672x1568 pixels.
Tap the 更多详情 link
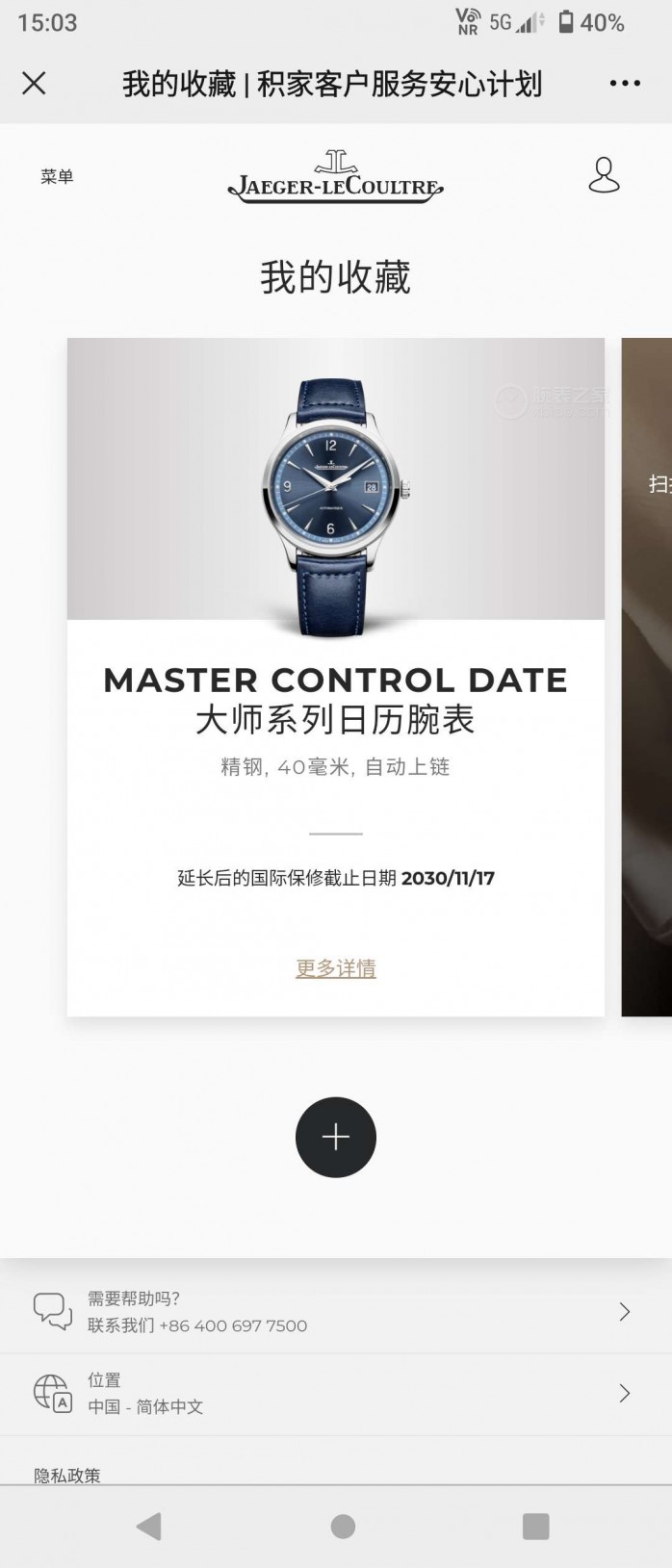click(335, 967)
